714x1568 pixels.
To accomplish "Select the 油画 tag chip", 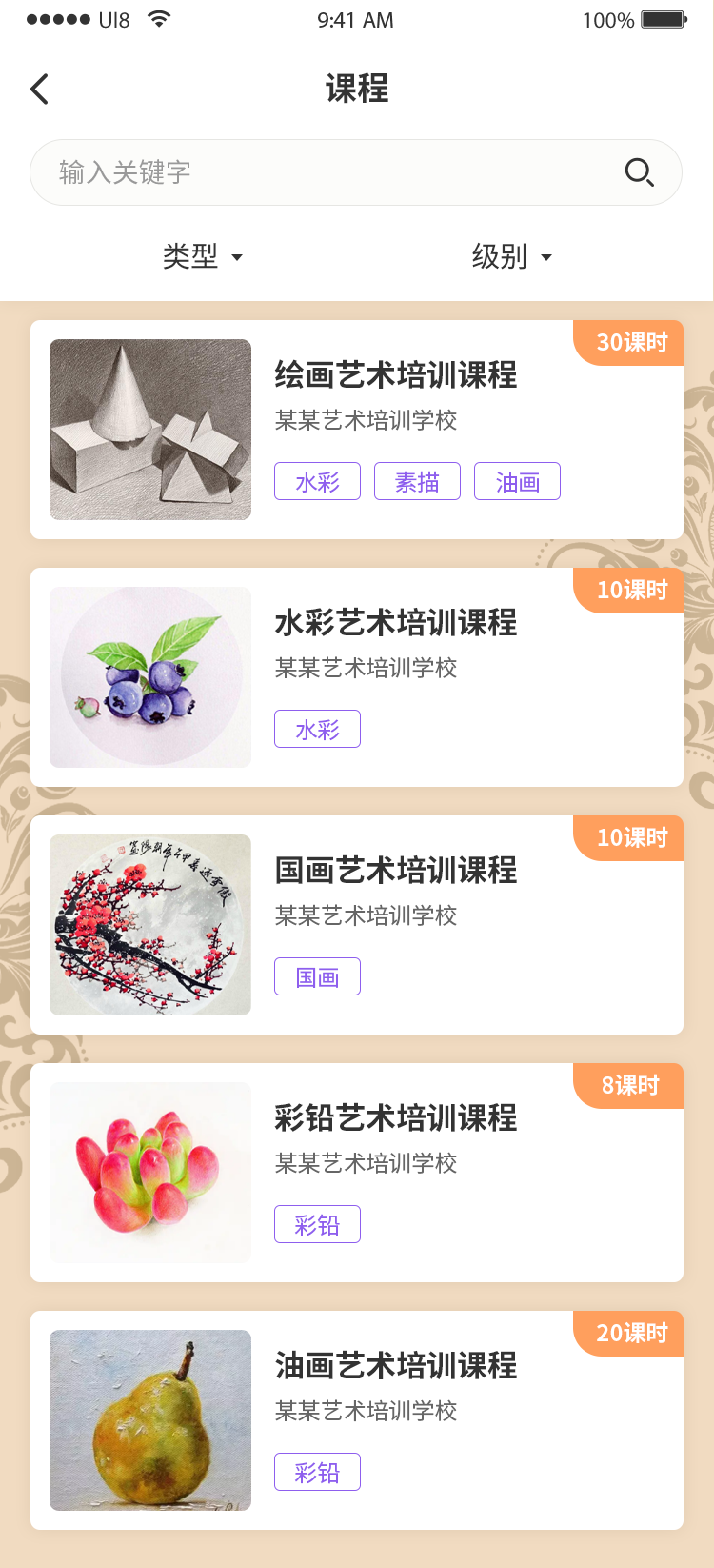I will pyautogui.click(x=517, y=482).
